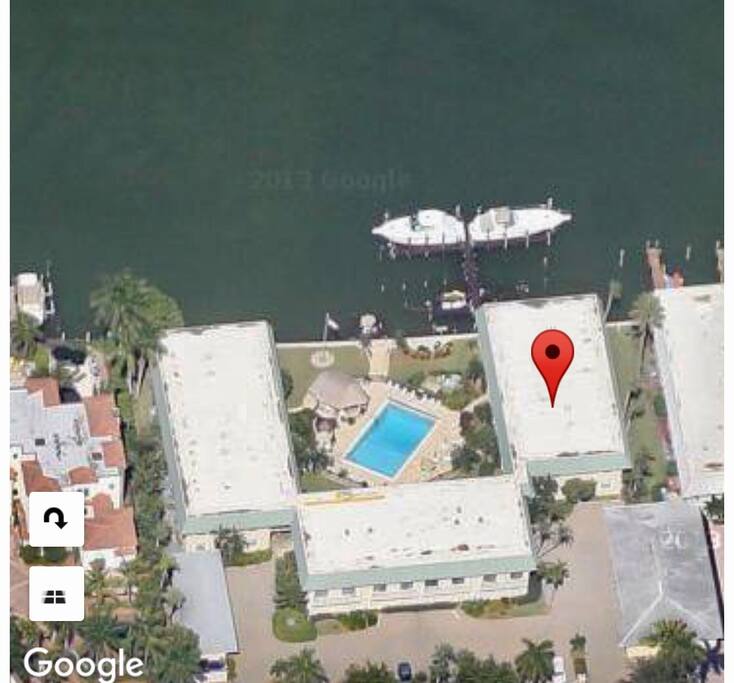Rotate the satellite map view

pyautogui.click(x=56, y=519)
